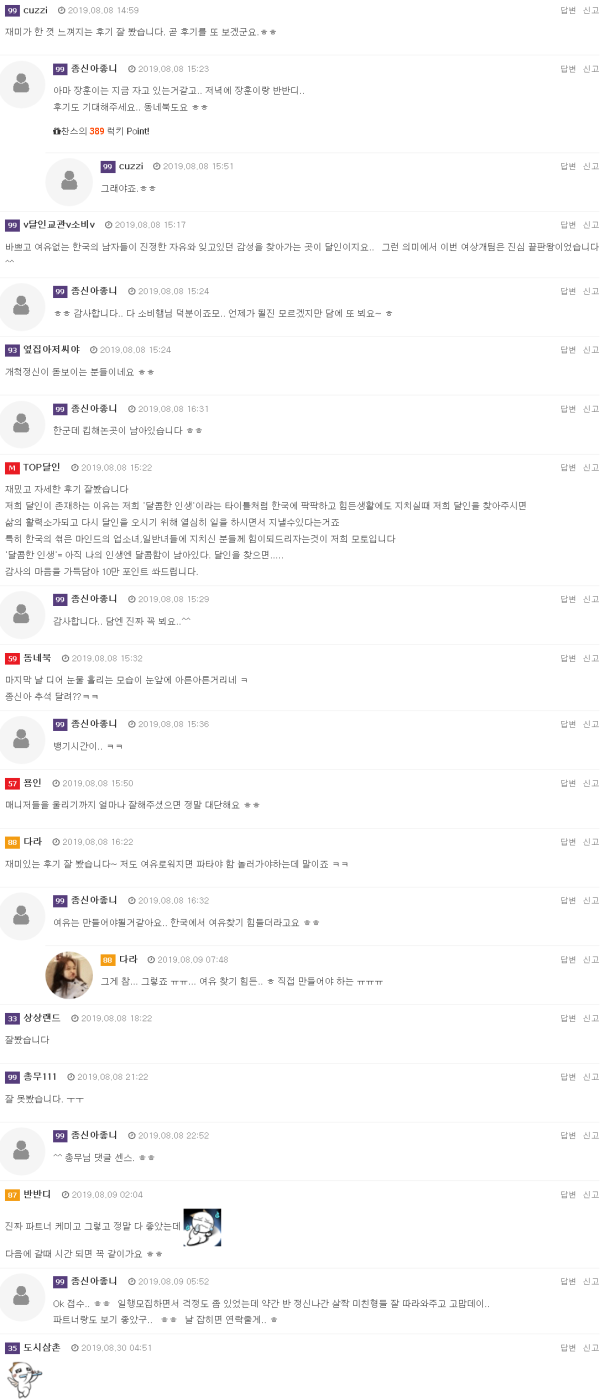
Task: Report 다라's 07:48 reply
Action: (x=591, y=959)
